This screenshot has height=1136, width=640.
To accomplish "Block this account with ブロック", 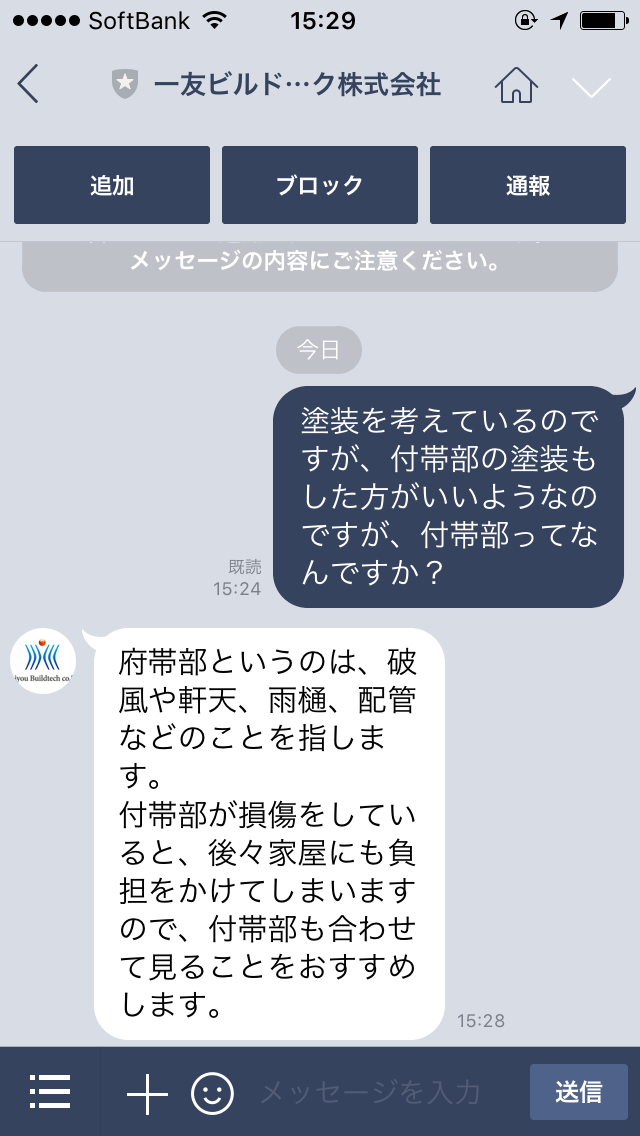I will click(320, 185).
